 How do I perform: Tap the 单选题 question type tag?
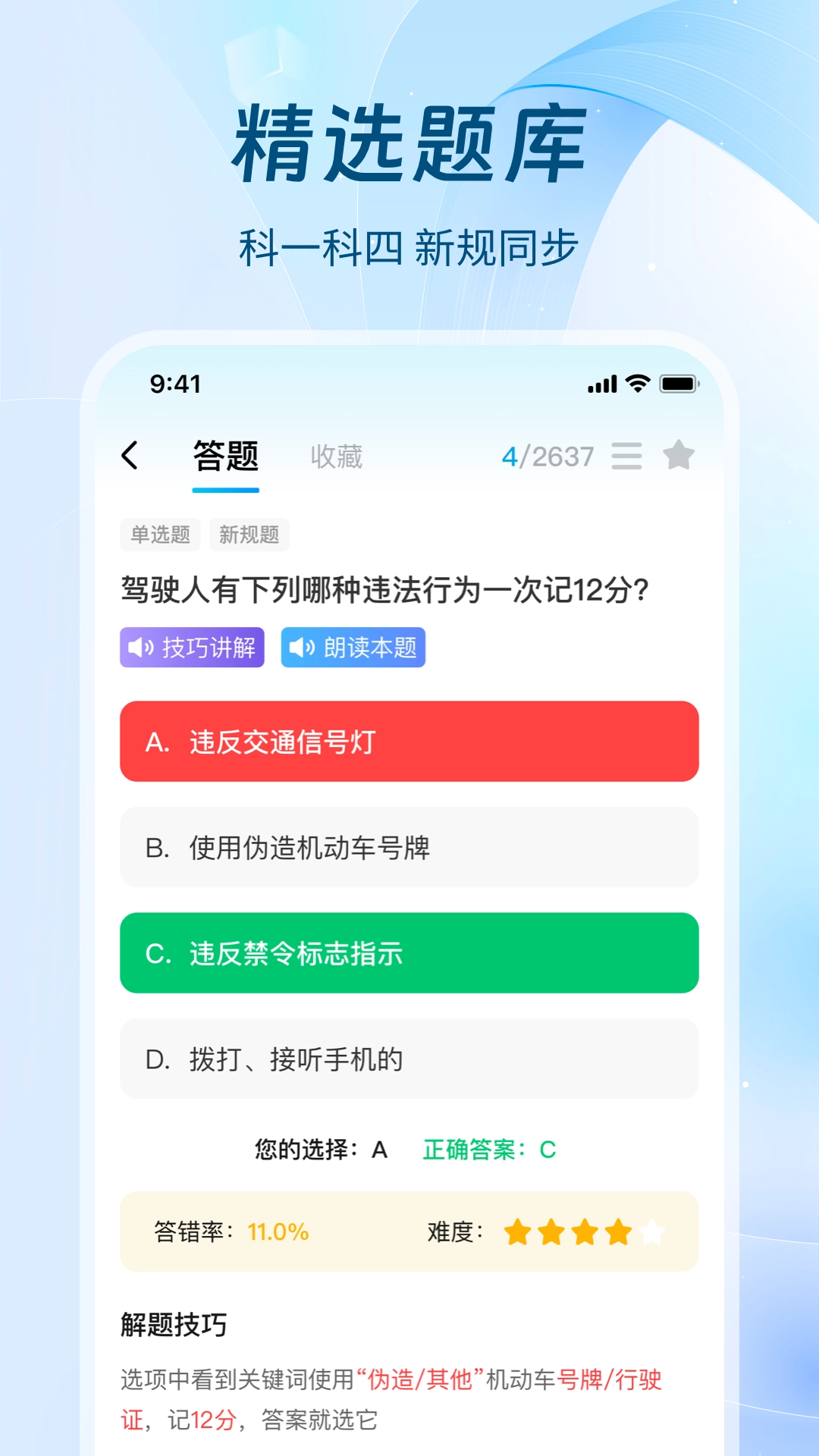point(159,535)
